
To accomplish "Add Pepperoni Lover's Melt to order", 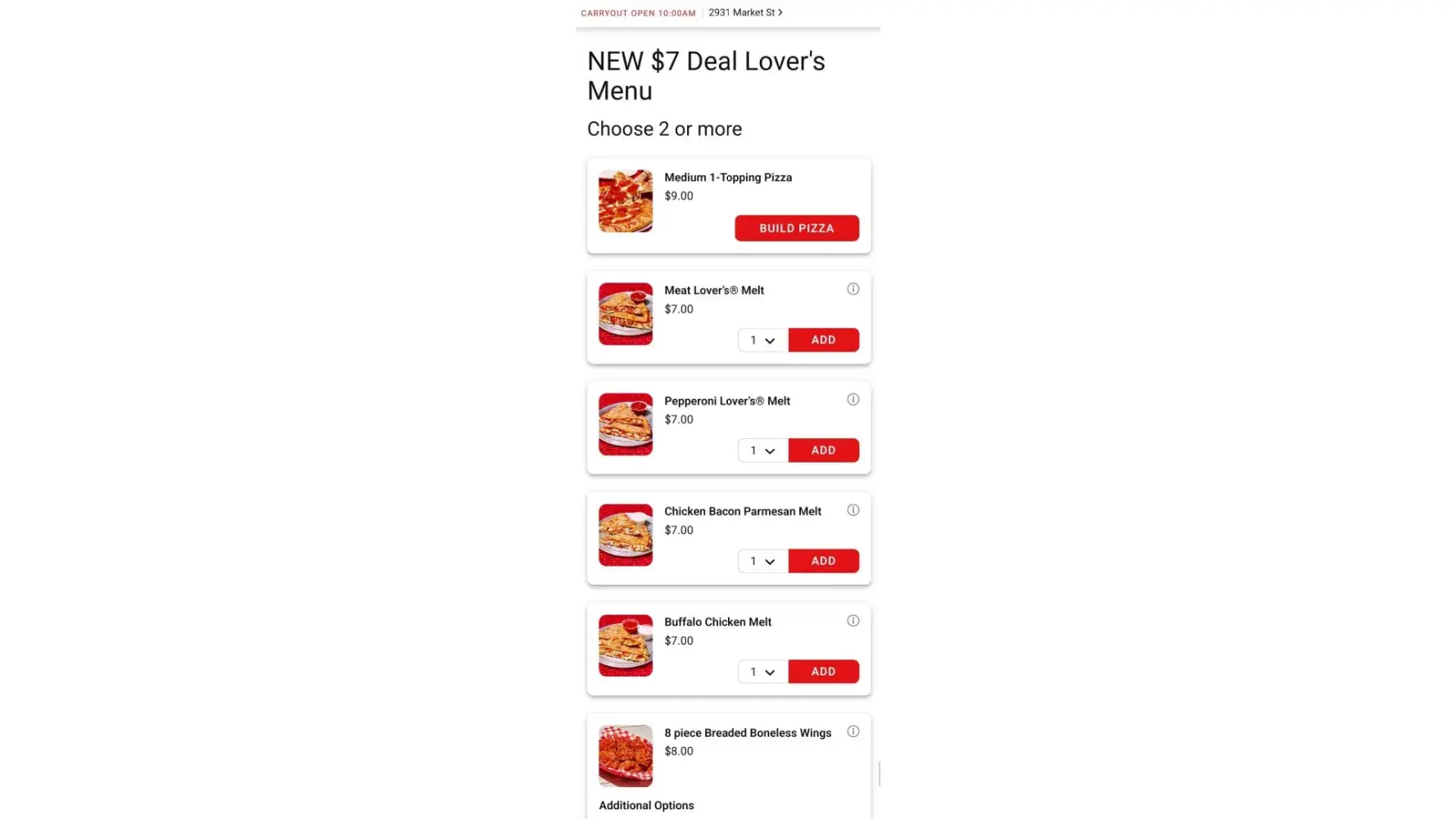I will pos(823,450).
